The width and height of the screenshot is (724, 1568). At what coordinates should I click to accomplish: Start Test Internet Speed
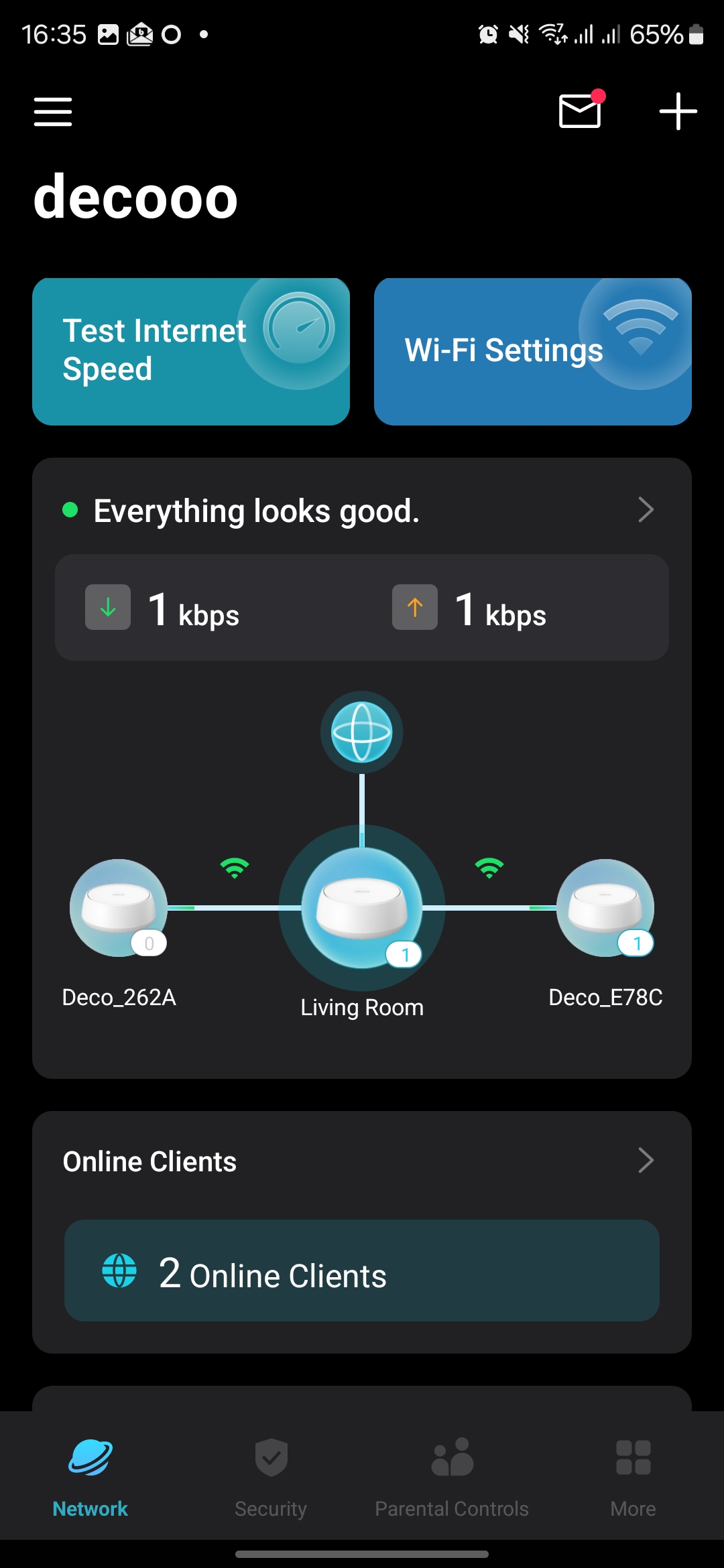tap(191, 351)
